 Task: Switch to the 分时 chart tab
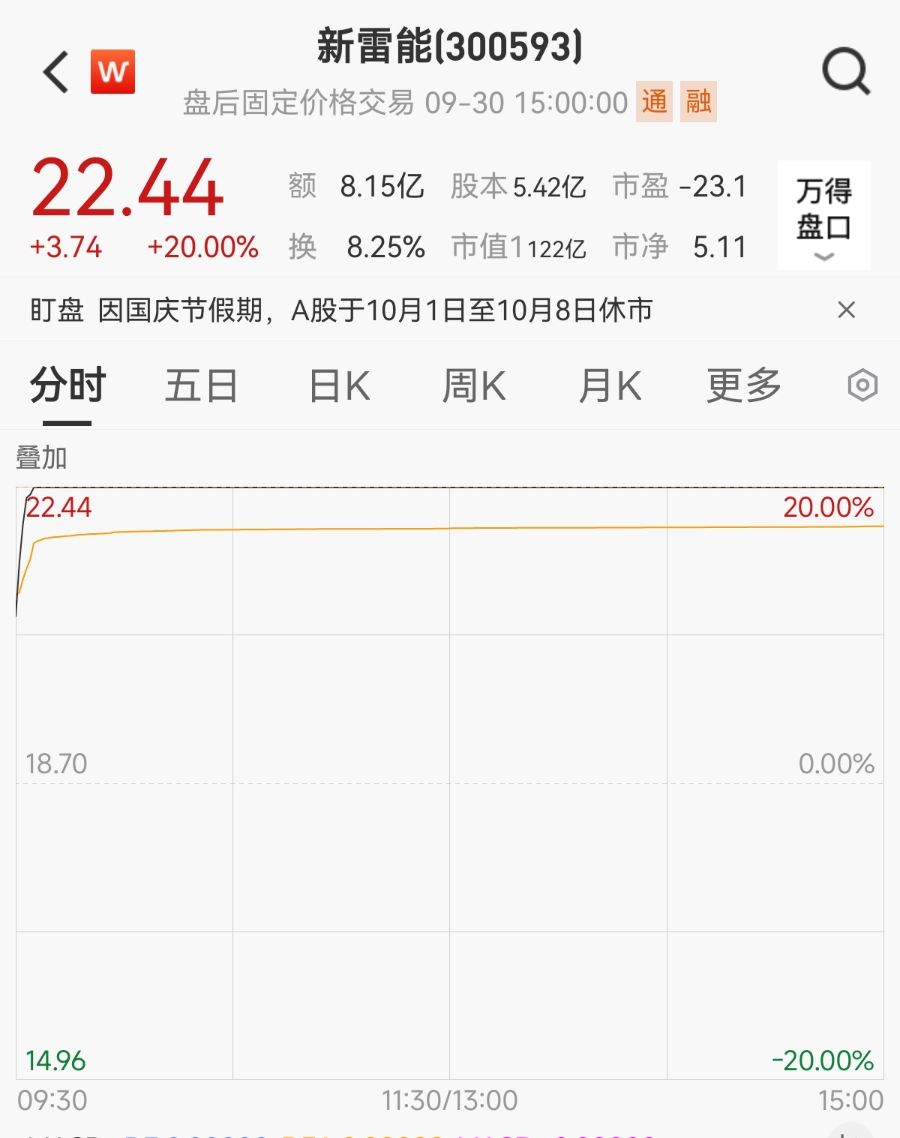67,385
